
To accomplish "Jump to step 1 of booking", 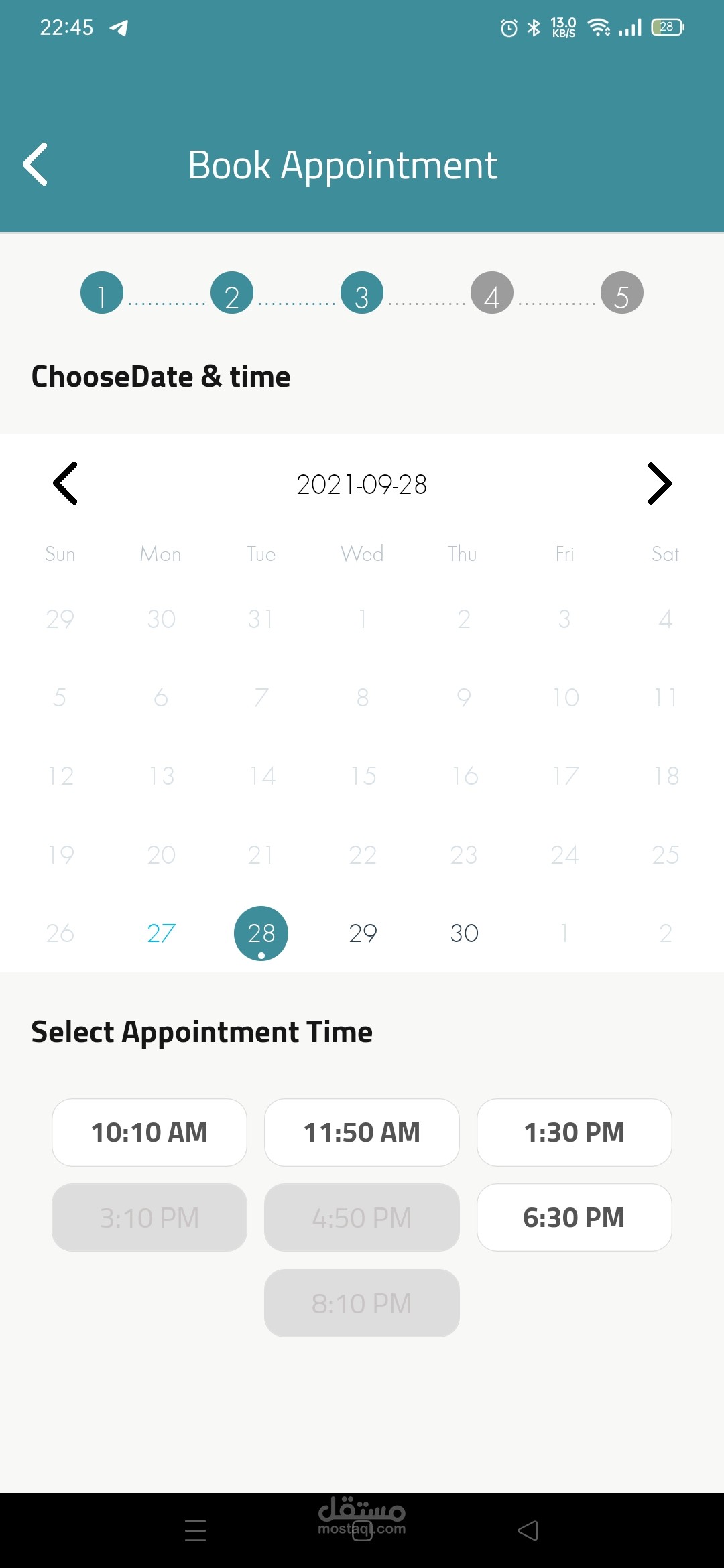I will [102, 293].
